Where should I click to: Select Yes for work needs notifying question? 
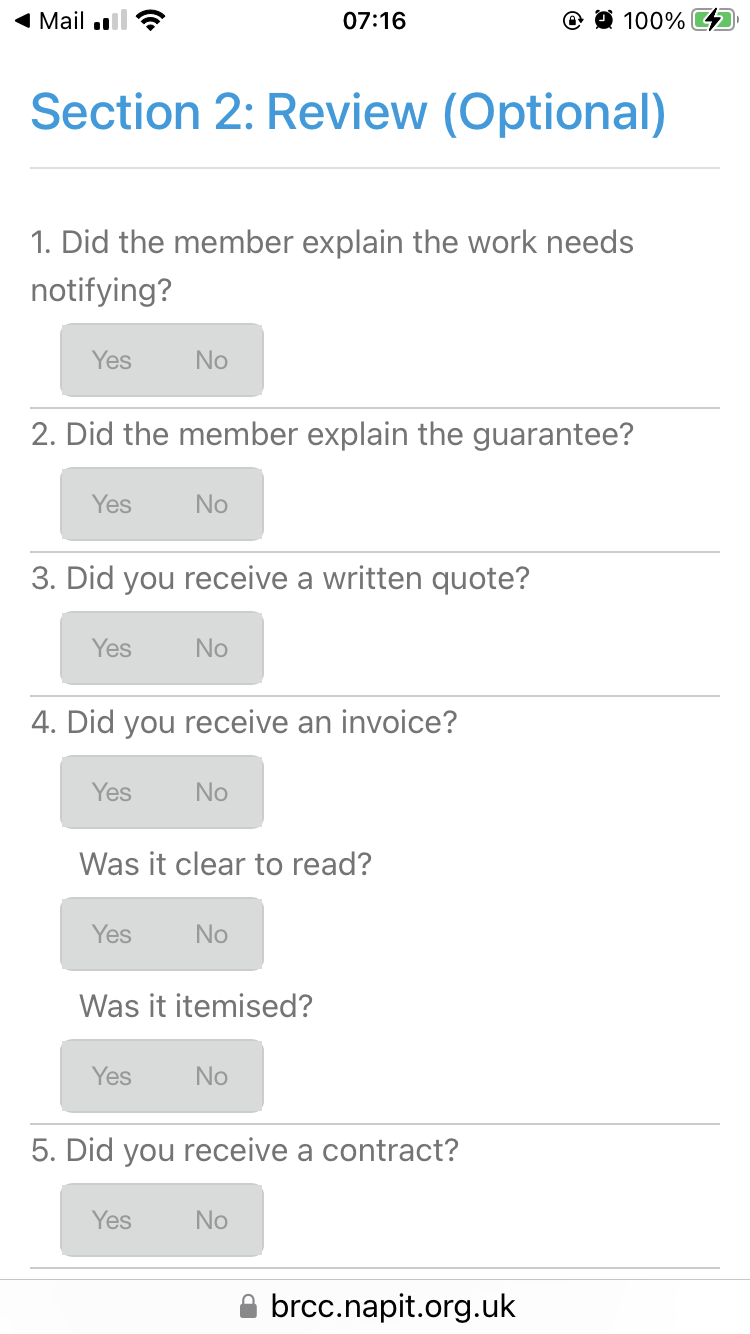coord(112,360)
